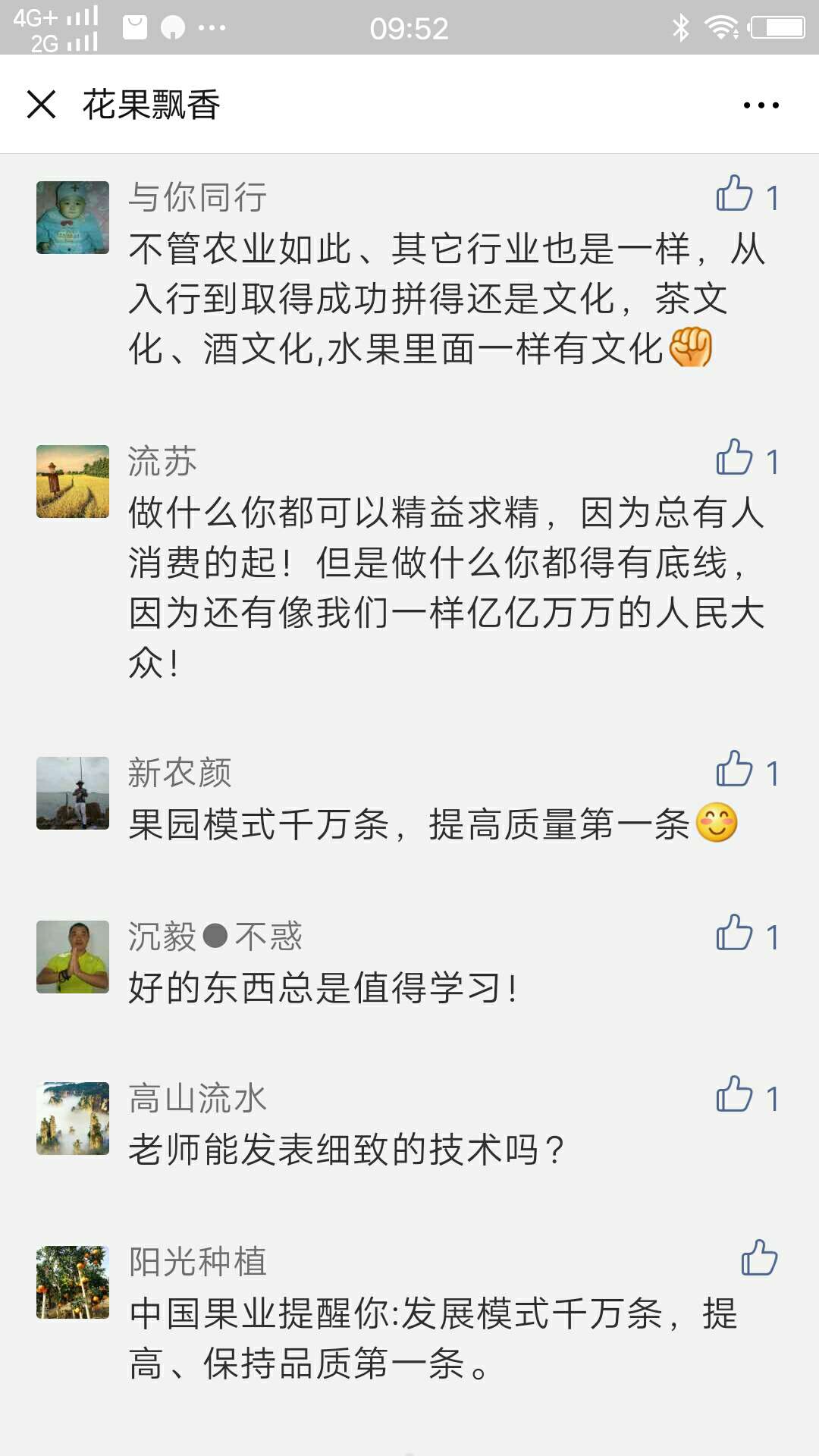Like the comment by 与你同行
Viewport: 819px width, 1456px height.
tap(735, 194)
